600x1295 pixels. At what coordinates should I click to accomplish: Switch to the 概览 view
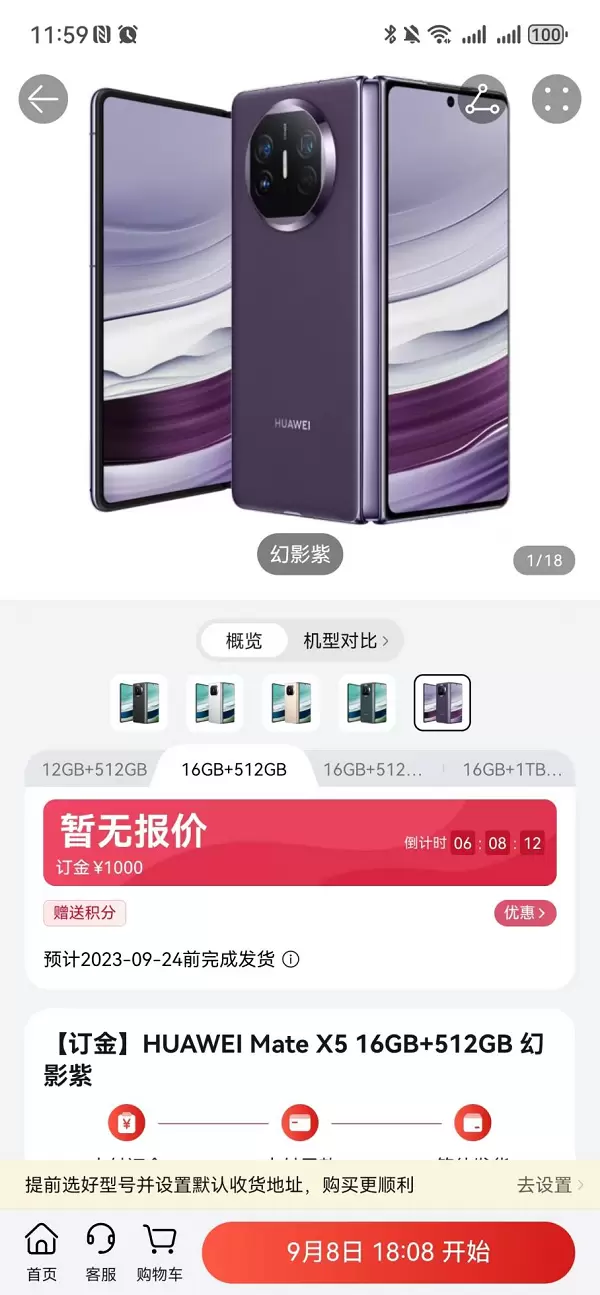[244, 641]
